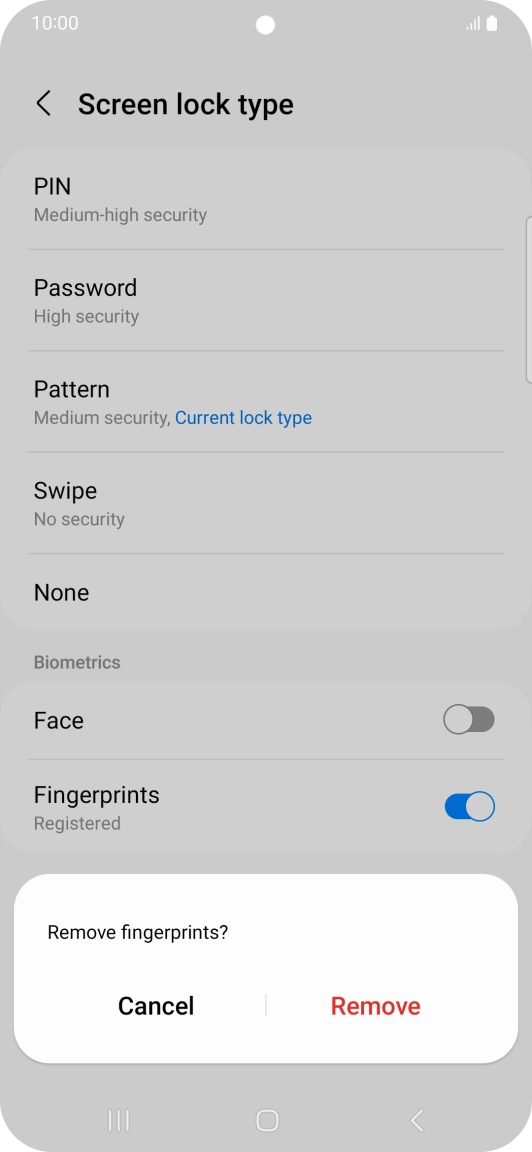Screen dimensions: 532x1152
Task: Turn off Fingerprints switch
Action: point(469,807)
